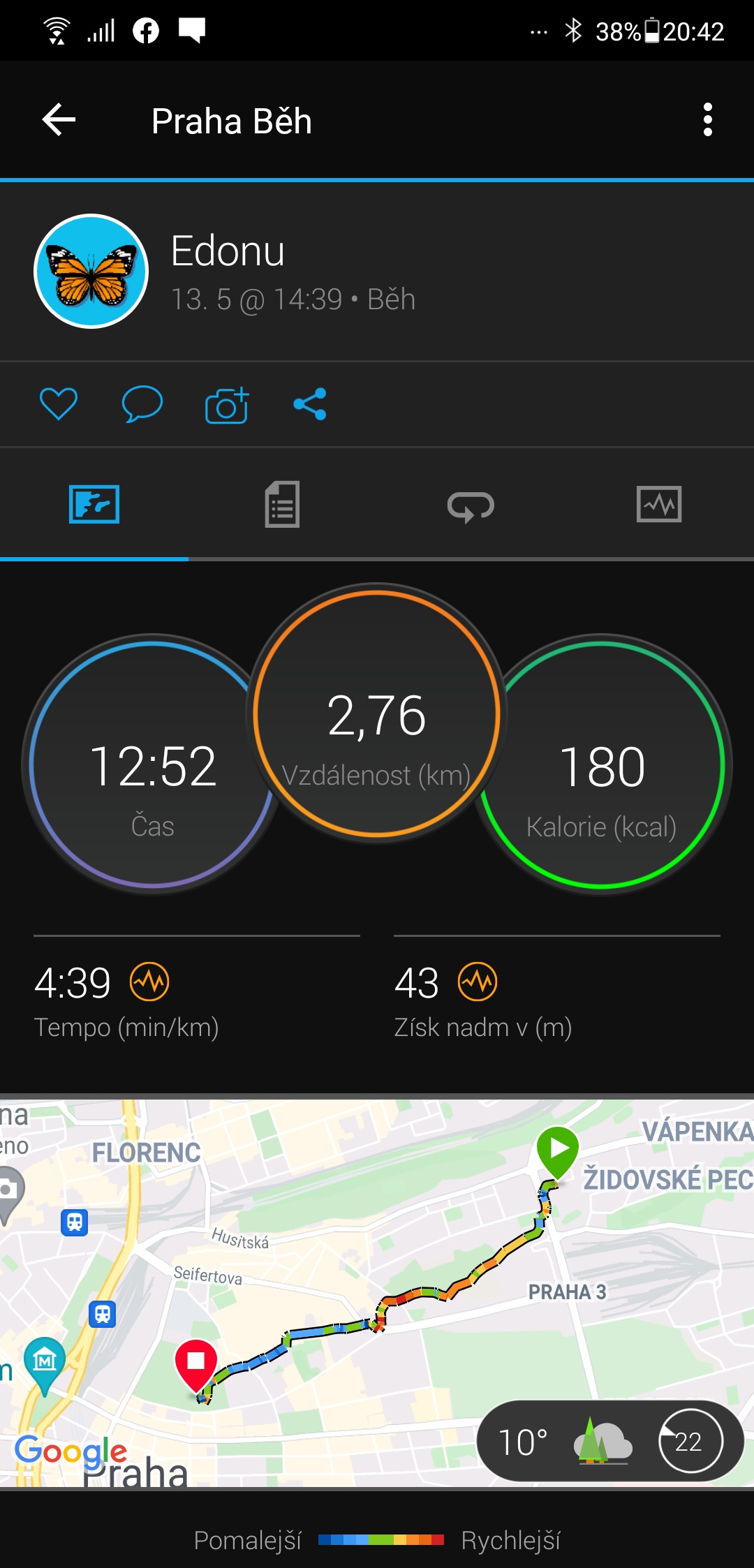Image resolution: width=754 pixels, height=1568 pixels.
Task: Open the pace chart icon beside 4:39
Action: pos(149,982)
